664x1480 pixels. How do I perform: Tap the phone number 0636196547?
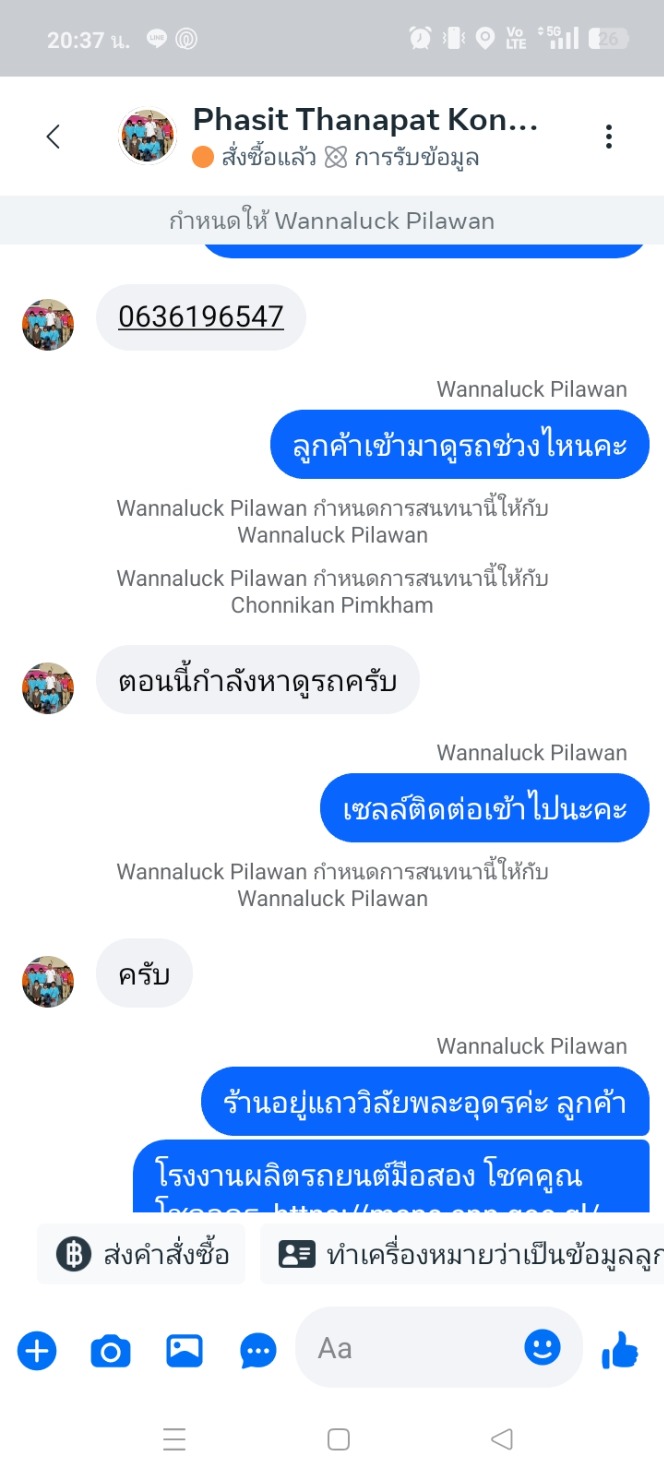point(201,317)
